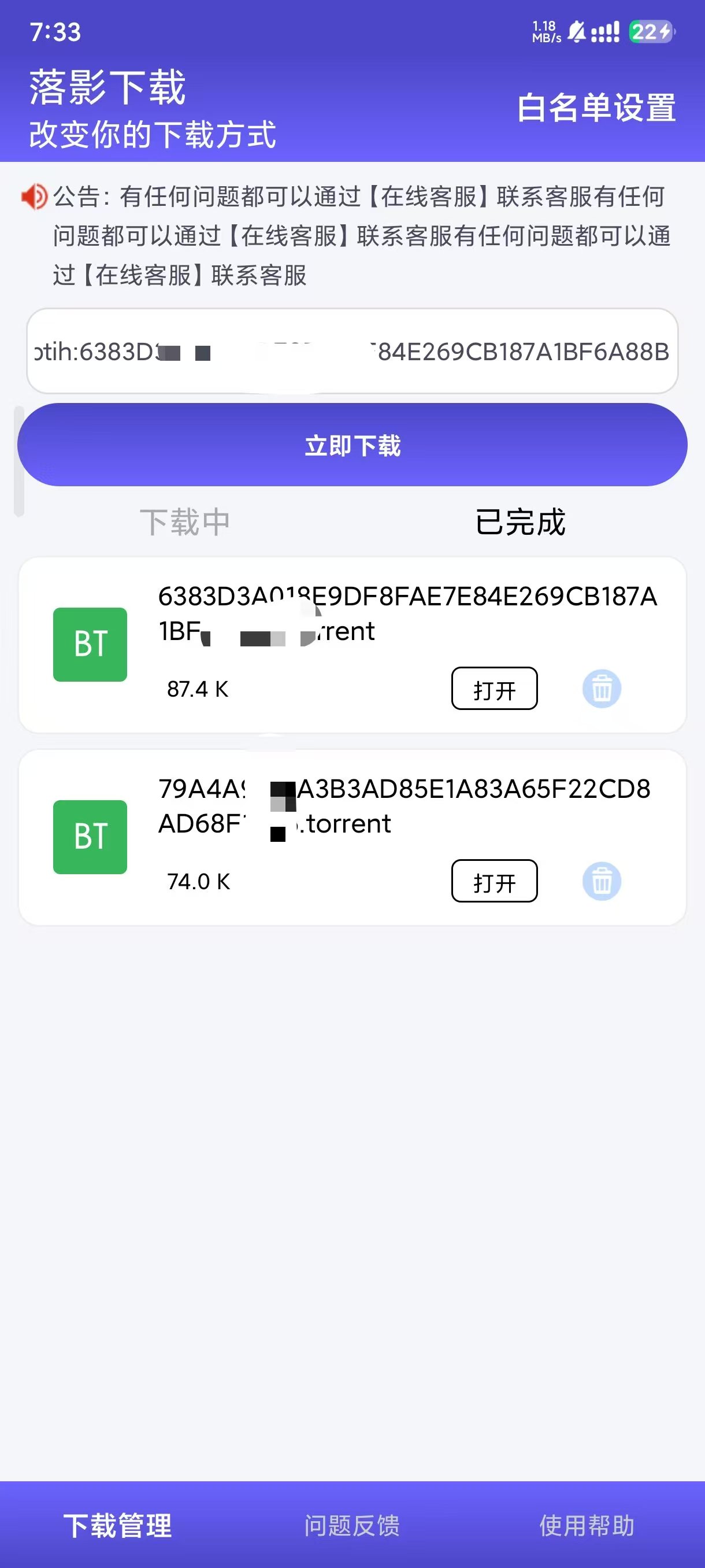The width and height of the screenshot is (705, 1568).
Task: Delete the 74.0 K torrent entry
Action: point(602,881)
